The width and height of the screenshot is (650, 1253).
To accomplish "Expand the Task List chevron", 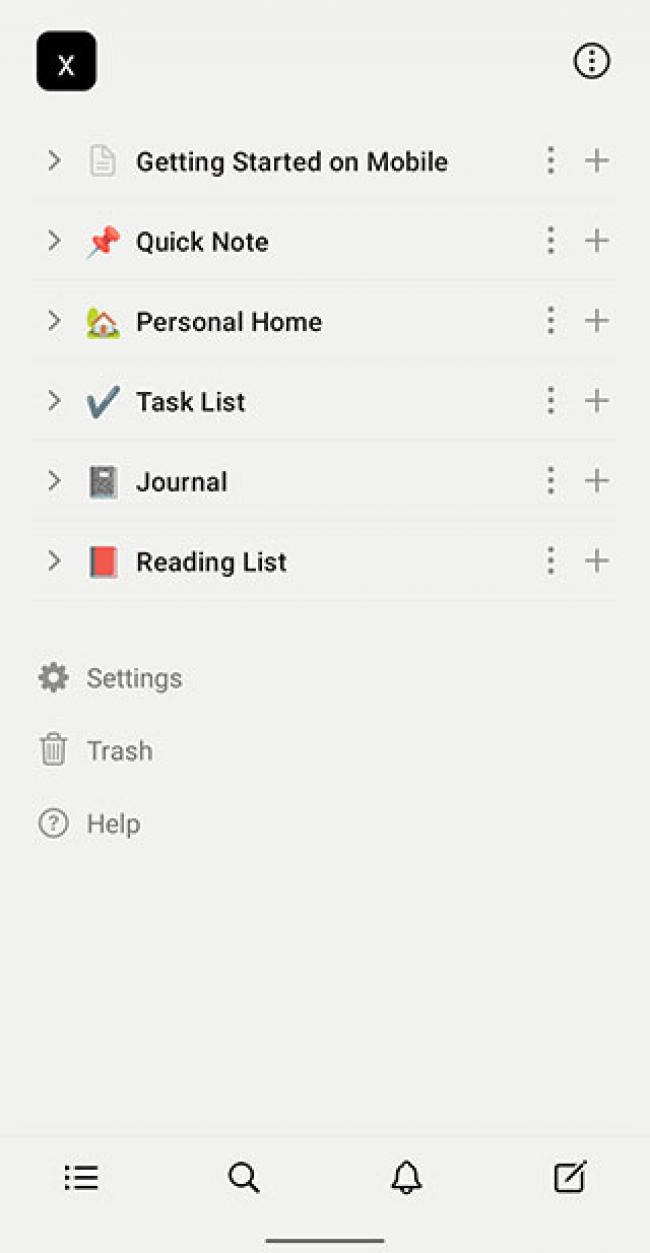I will click(x=54, y=401).
